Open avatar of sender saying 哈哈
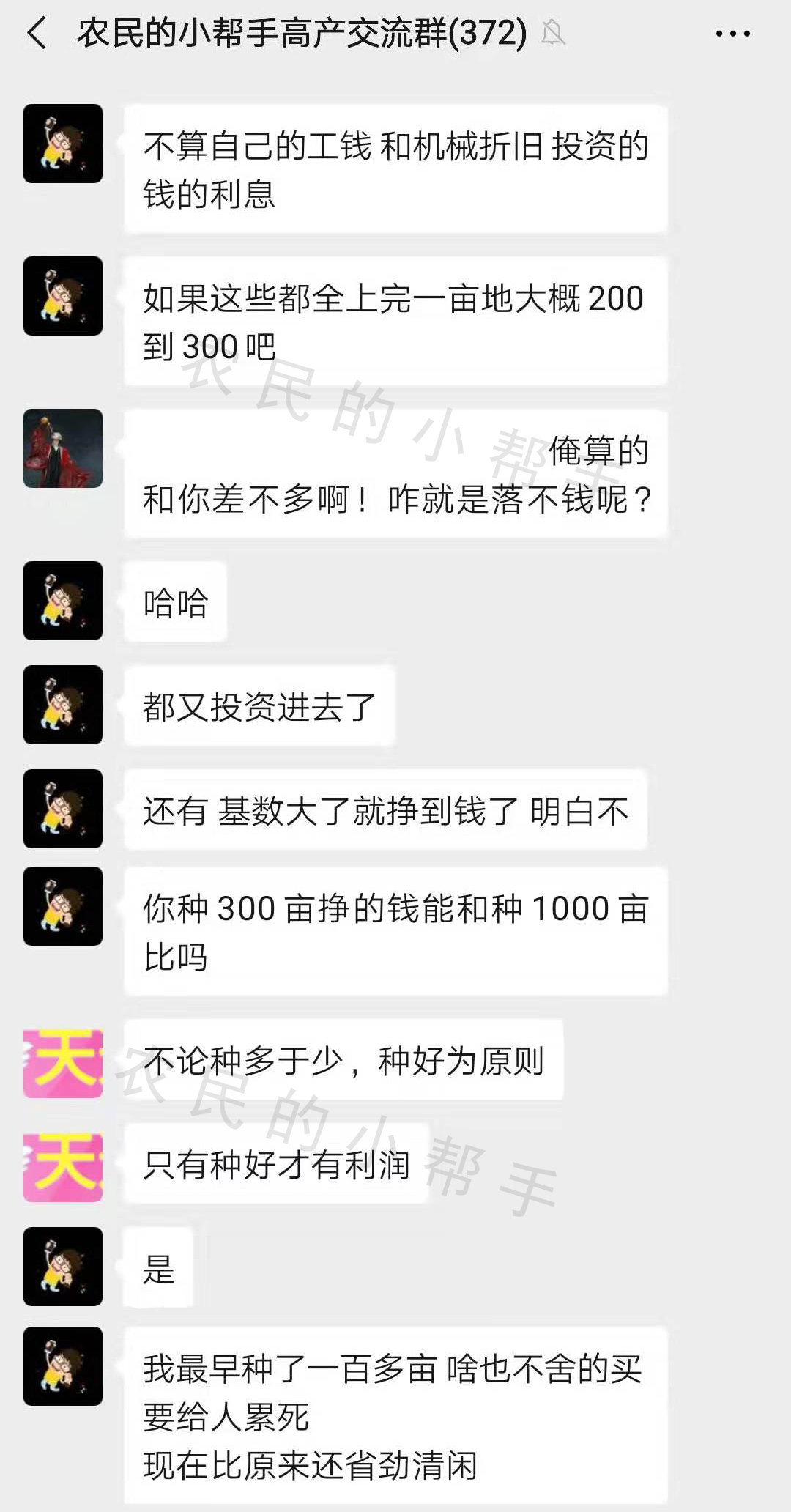 point(63,601)
